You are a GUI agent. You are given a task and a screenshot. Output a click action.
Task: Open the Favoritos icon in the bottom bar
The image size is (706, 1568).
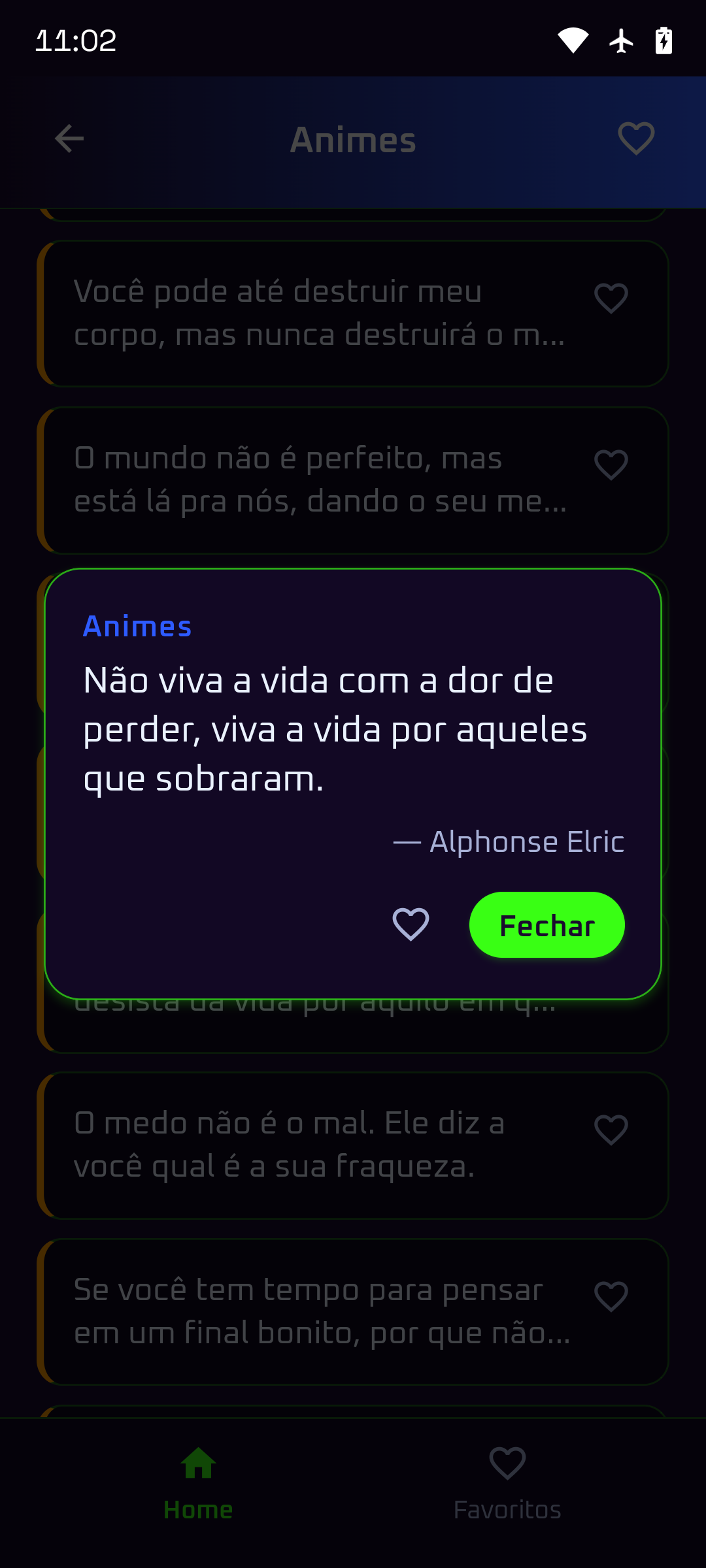tap(507, 1464)
